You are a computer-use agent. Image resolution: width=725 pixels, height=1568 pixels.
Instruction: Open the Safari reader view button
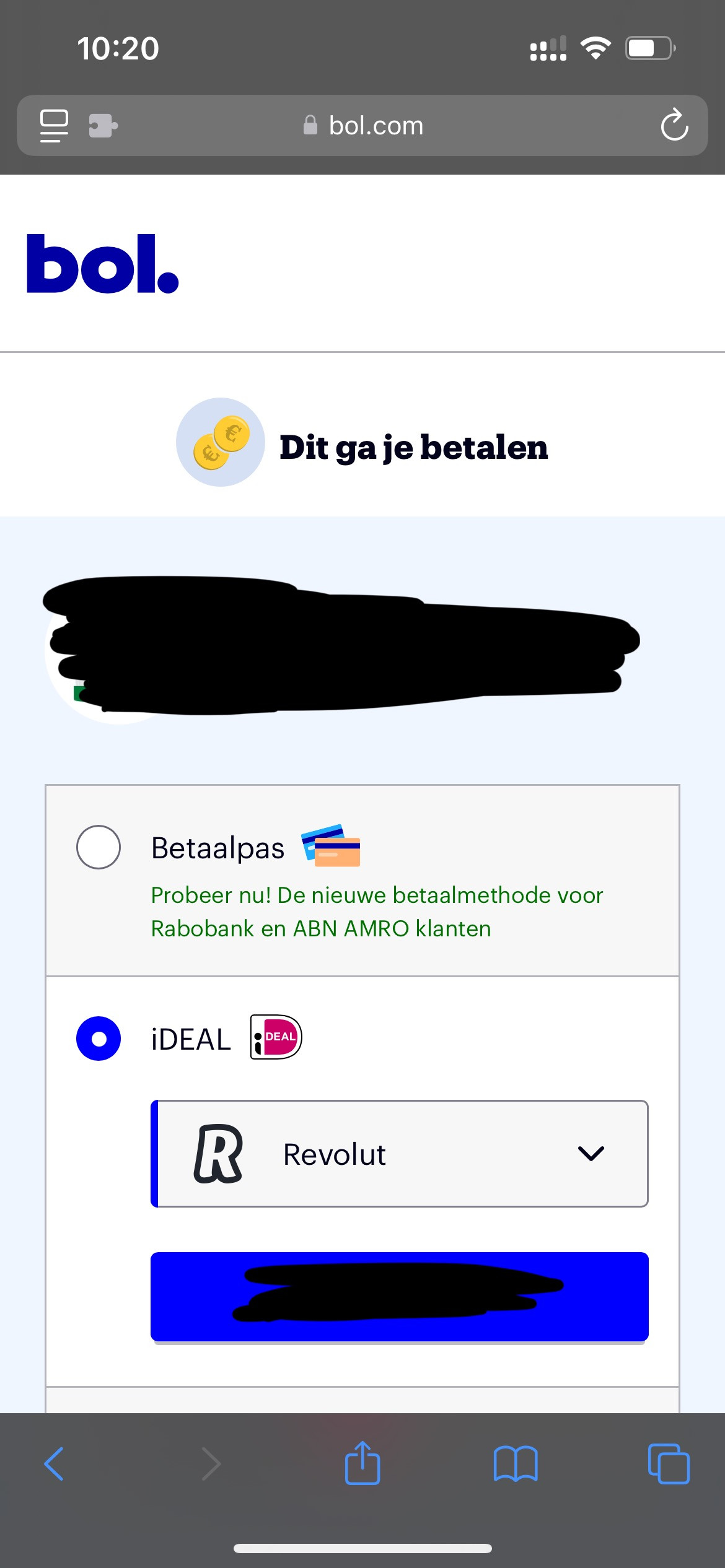54,125
